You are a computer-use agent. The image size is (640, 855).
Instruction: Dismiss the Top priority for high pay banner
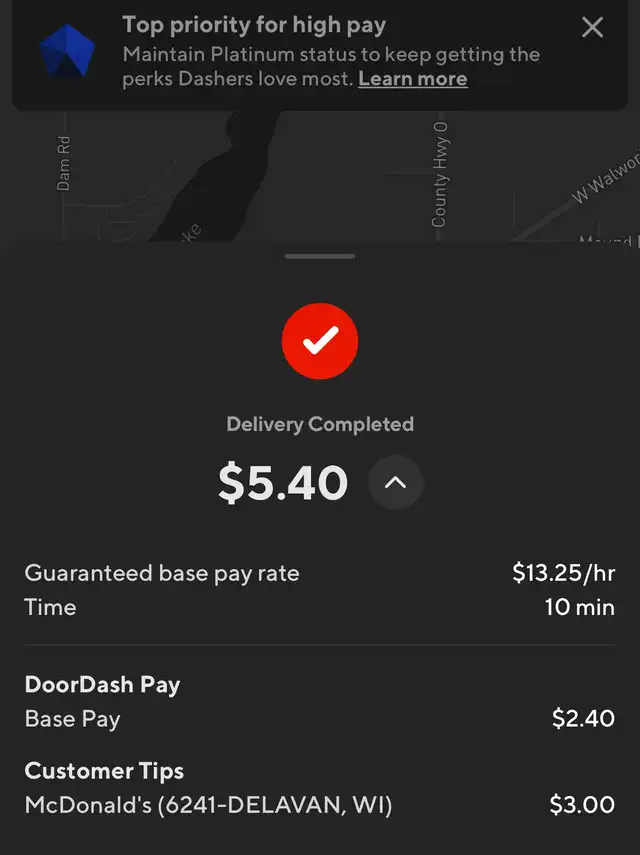tap(592, 28)
